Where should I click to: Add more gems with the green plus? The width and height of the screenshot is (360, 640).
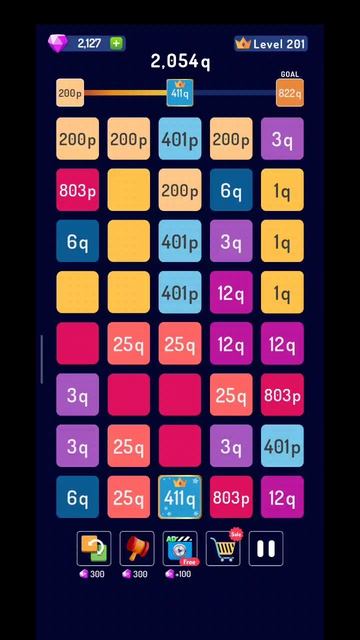[117, 43]
